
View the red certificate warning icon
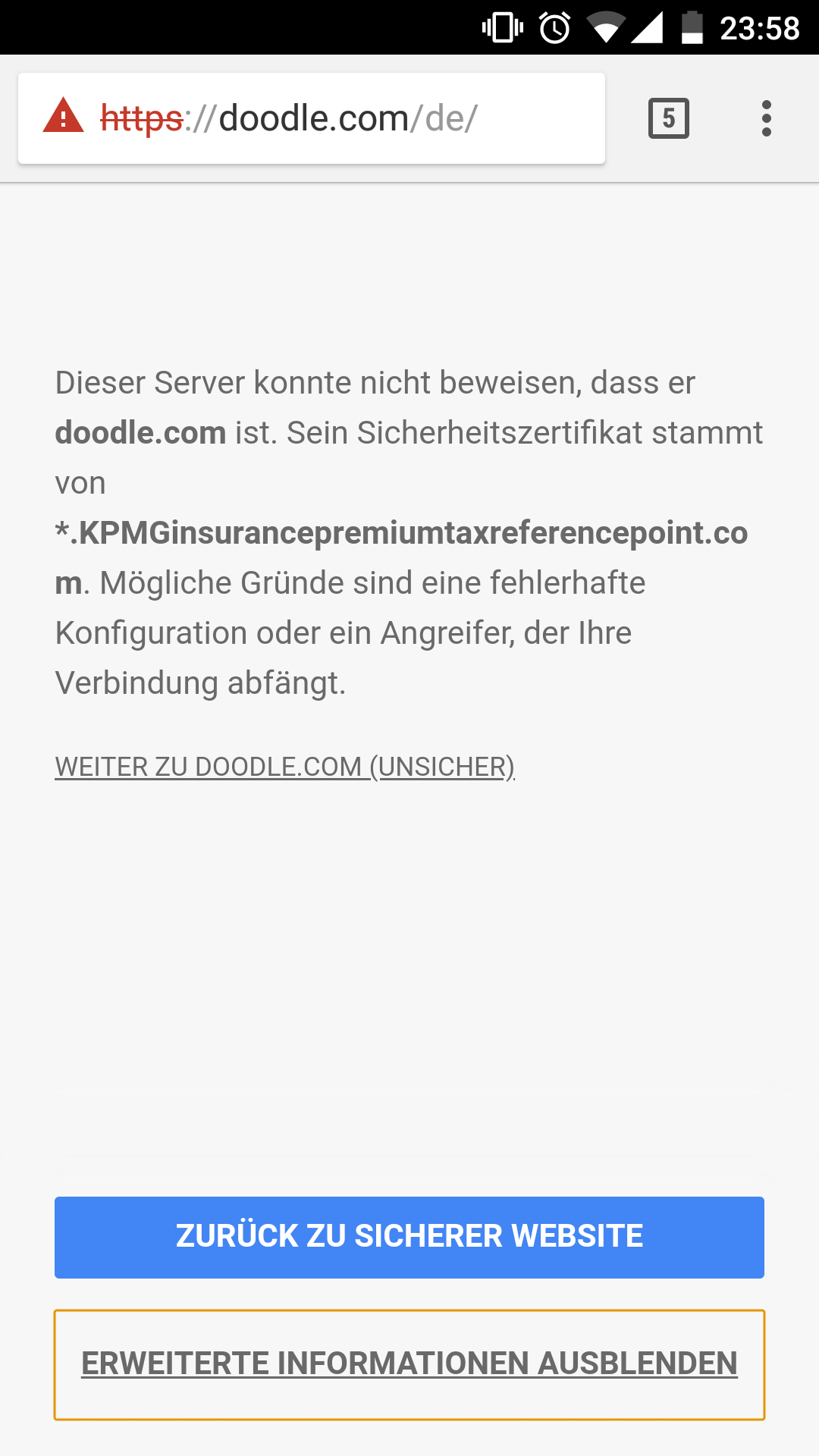tap(63, 117)
